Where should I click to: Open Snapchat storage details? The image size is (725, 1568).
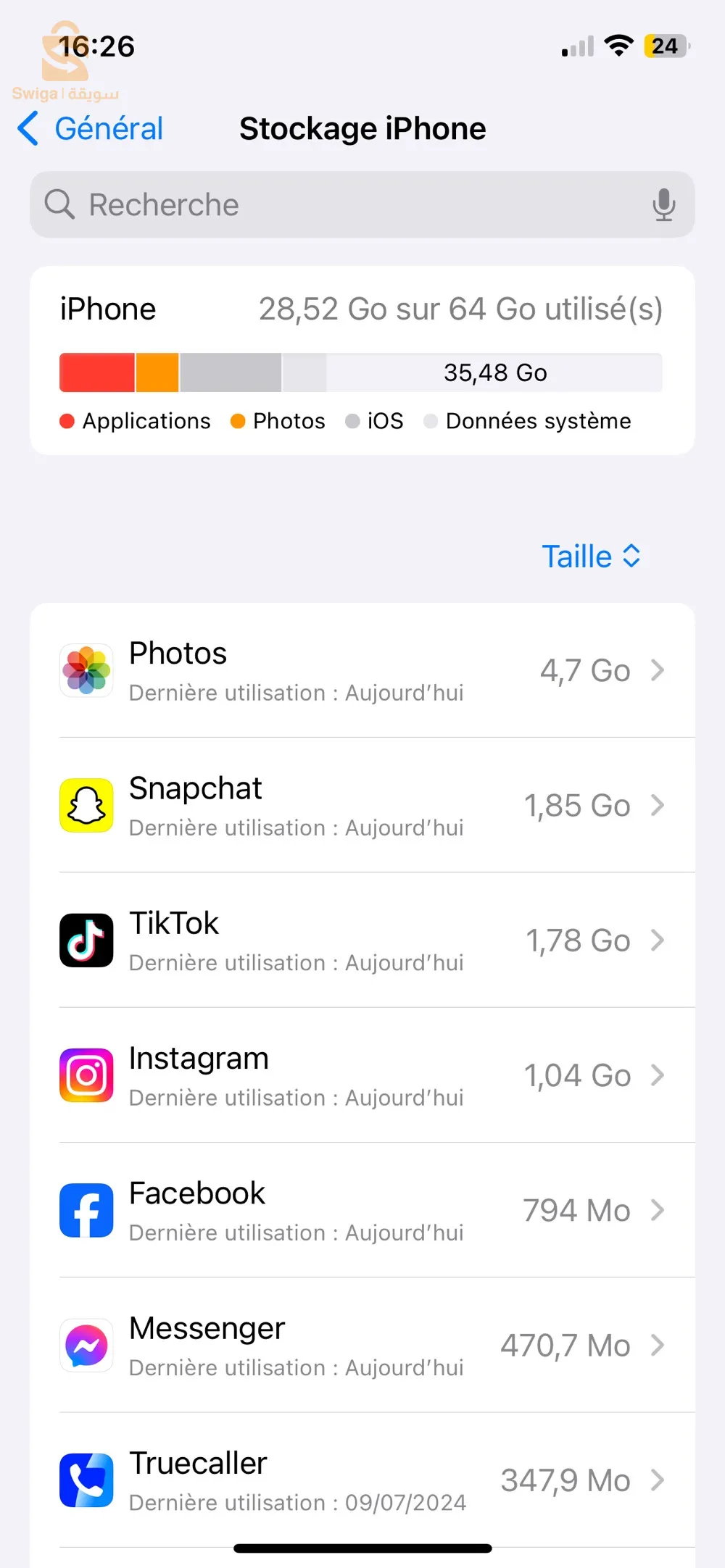[362, 805]
